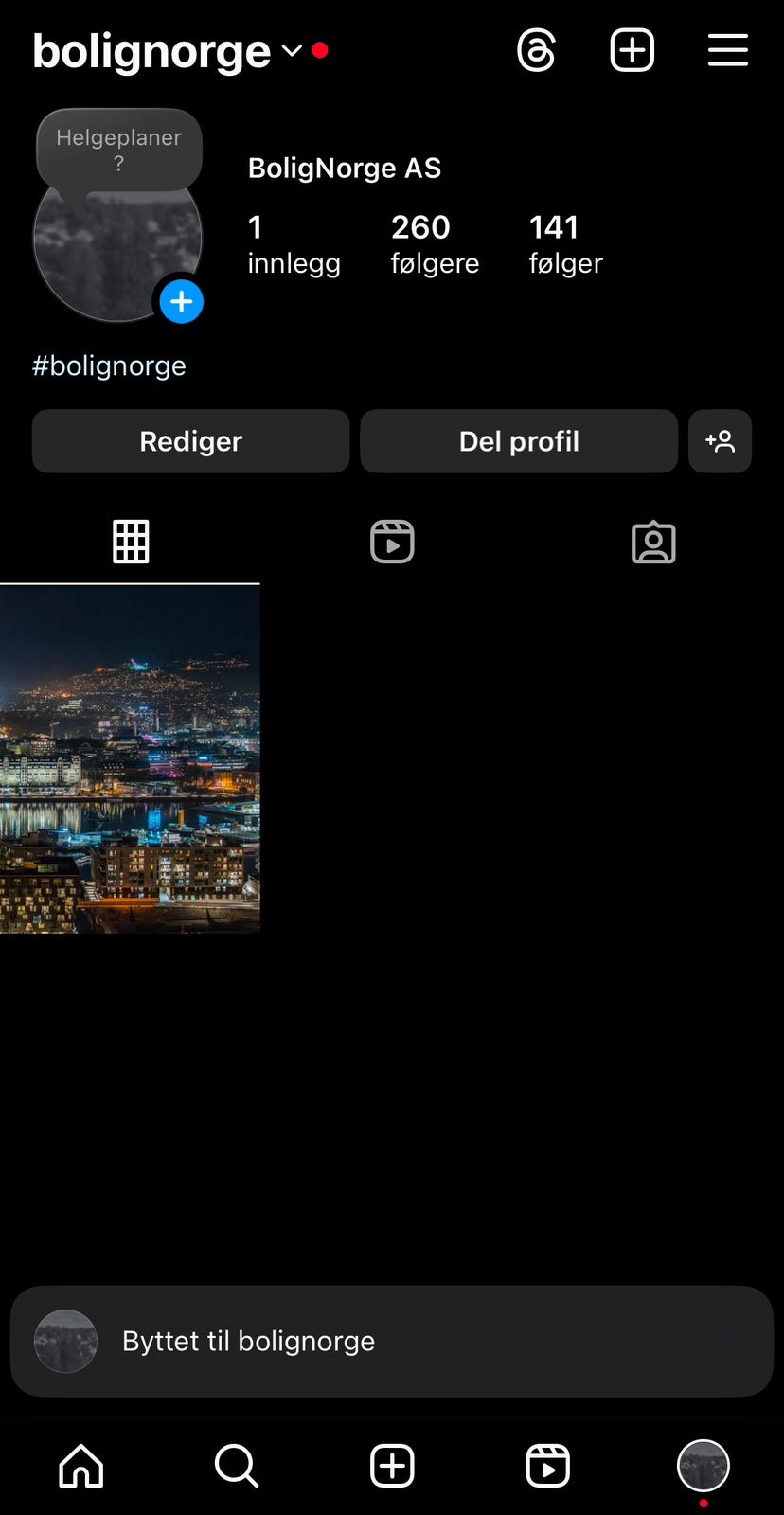Open the Reels icon in bottom navigation
Viewport: 784px width, 1515px height.
pos(547,1466)
